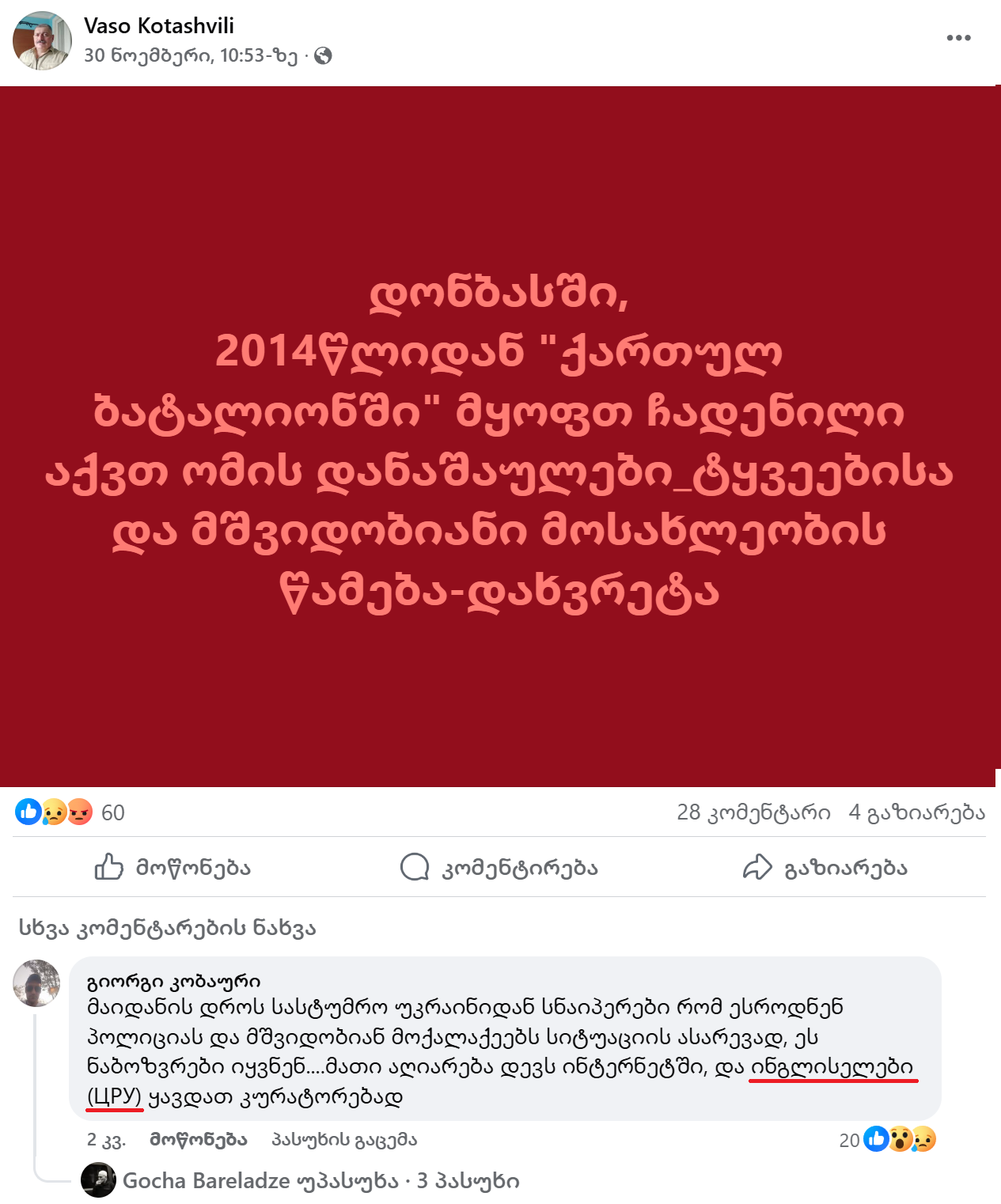Open გიორგი კობაური's commenter profile

tap(173, 982)
